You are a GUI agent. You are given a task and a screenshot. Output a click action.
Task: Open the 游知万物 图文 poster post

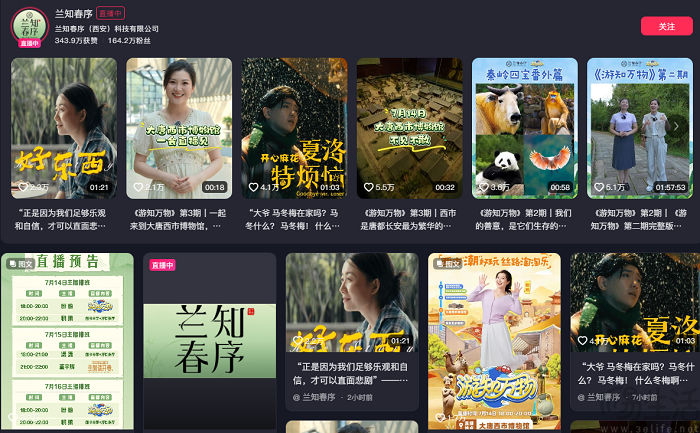492,330
